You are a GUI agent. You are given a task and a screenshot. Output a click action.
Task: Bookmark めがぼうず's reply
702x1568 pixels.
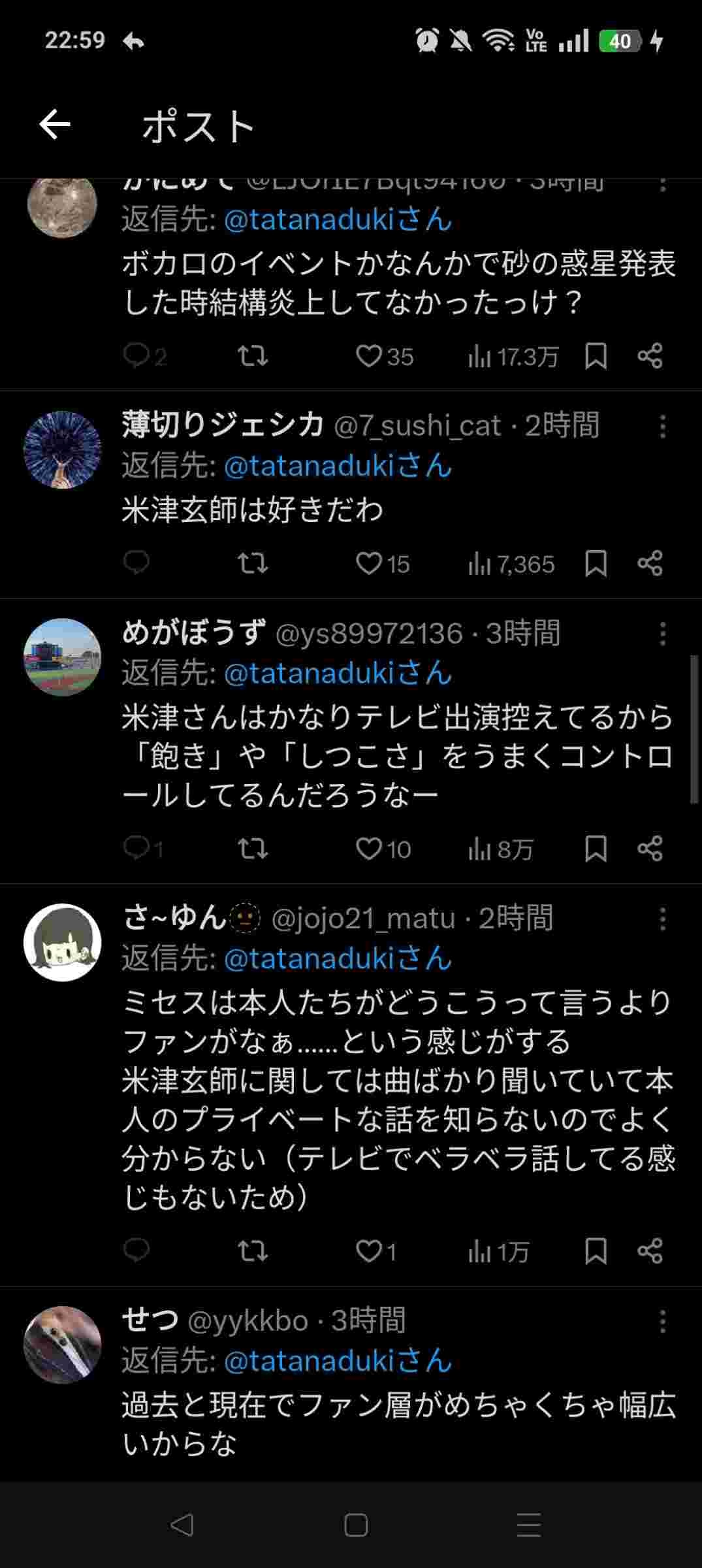click(596, 849)
